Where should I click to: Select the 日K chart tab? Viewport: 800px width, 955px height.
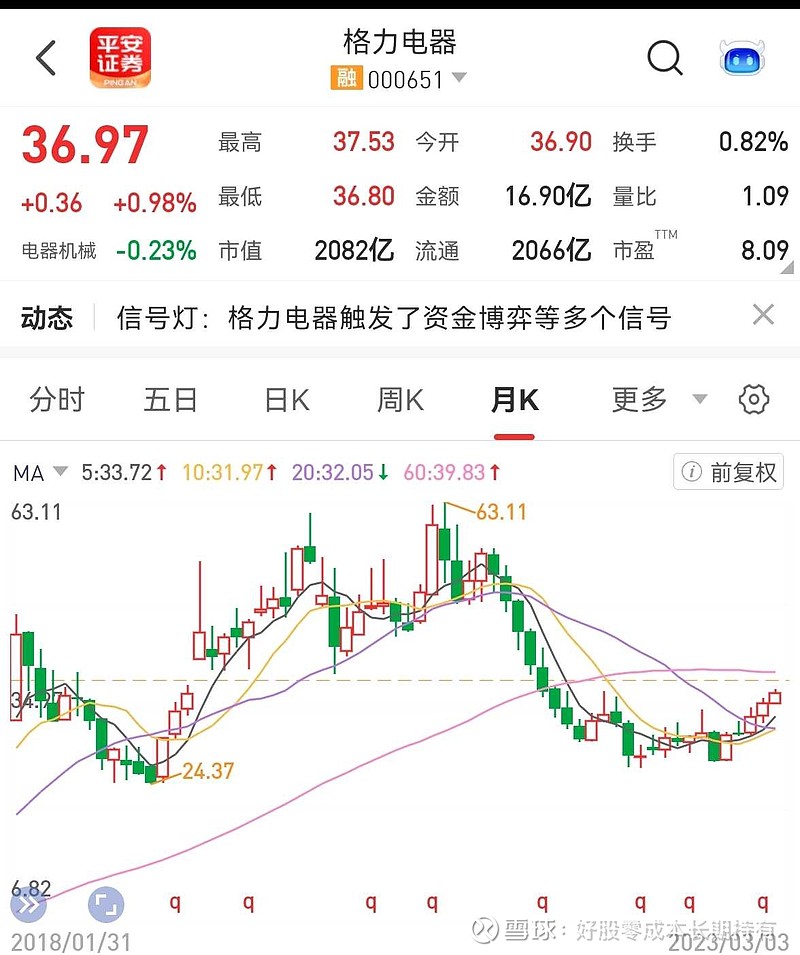(x=286, y=400)
